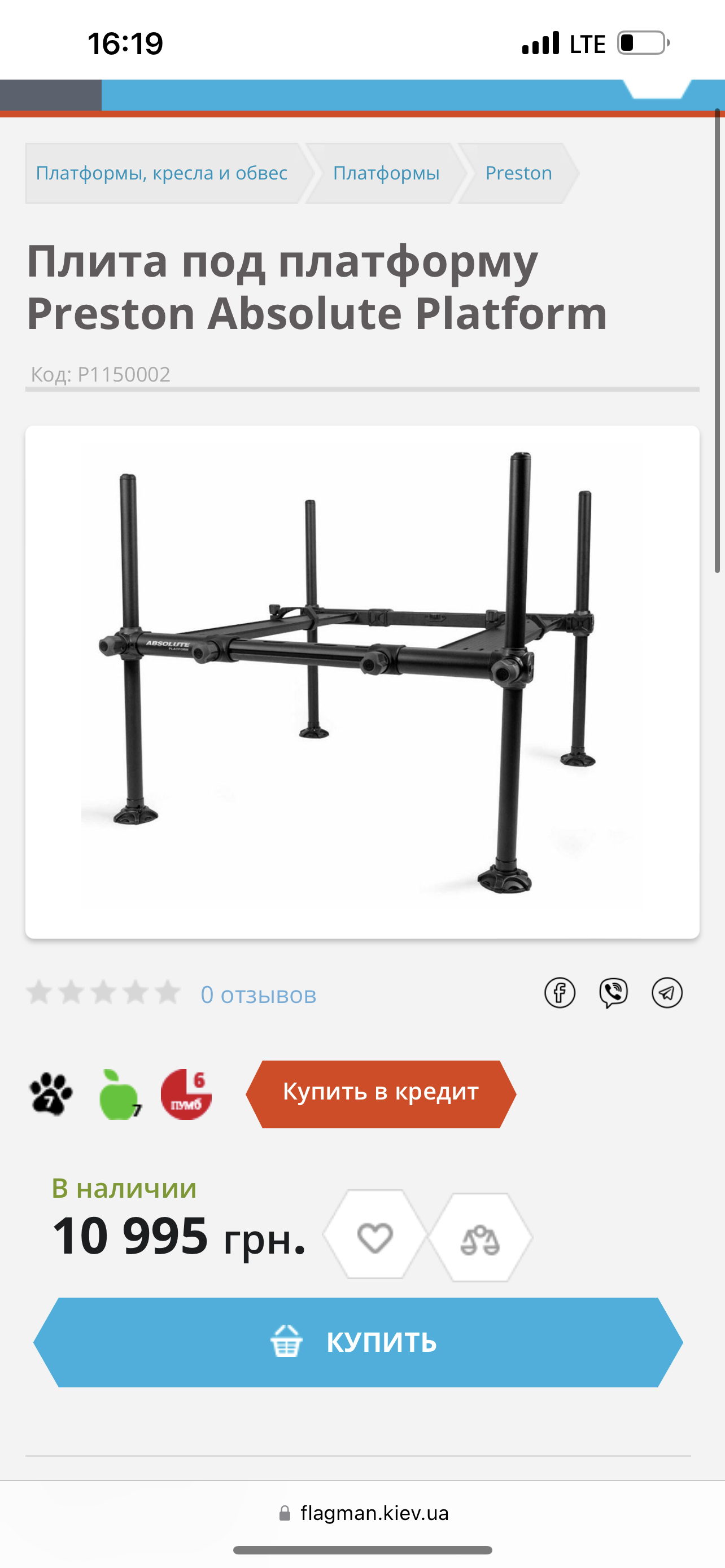Select the green apple installment icon

click(x=119, y=1094)
